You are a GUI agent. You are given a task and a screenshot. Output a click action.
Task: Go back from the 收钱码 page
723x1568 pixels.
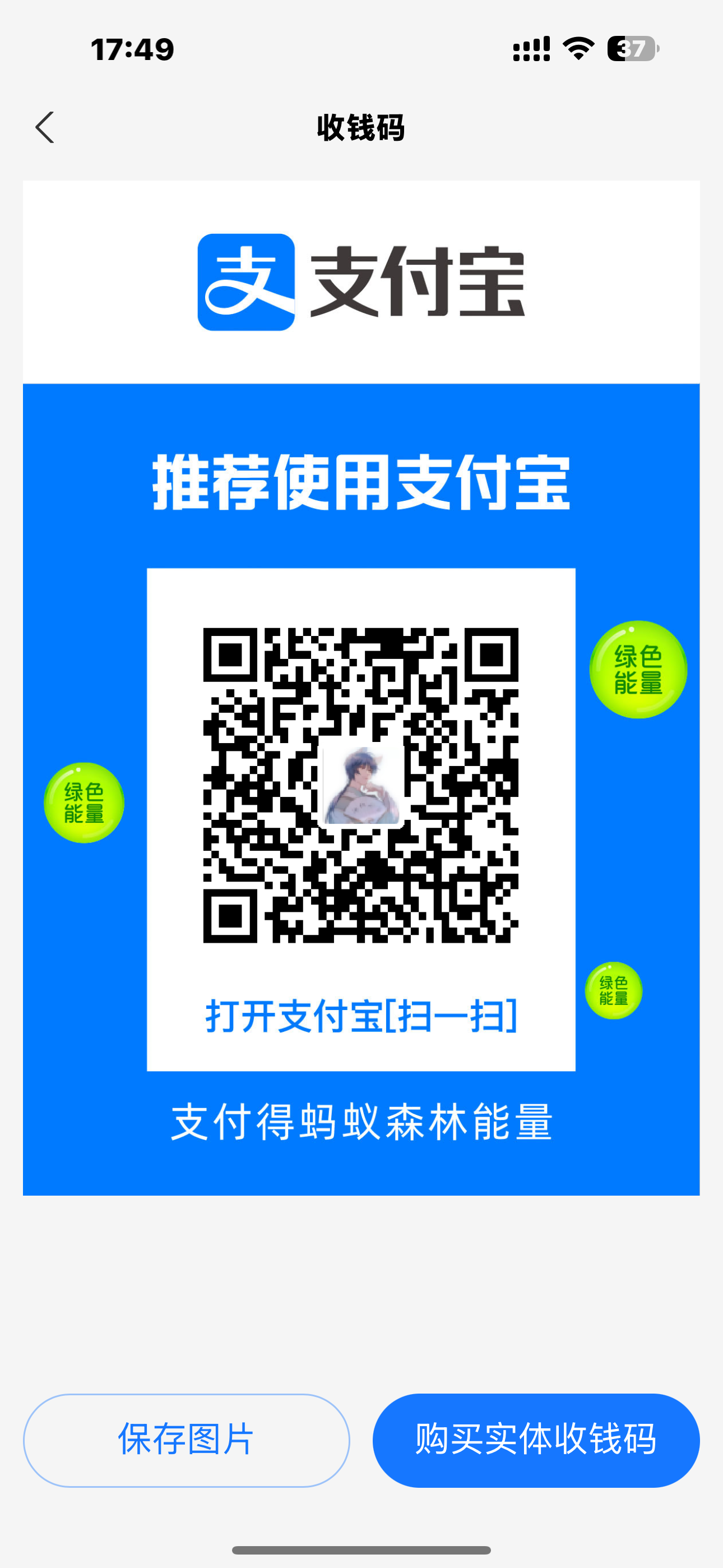45,127
